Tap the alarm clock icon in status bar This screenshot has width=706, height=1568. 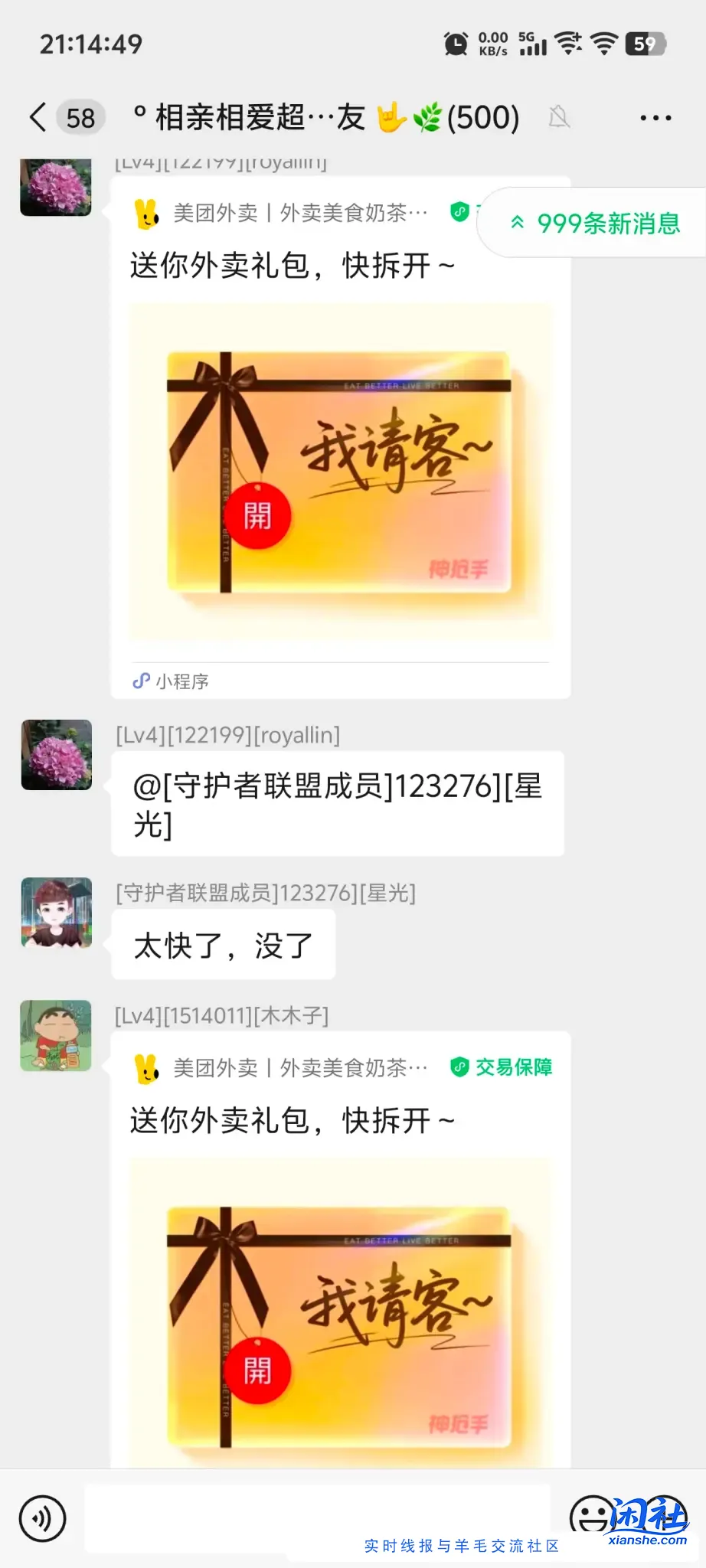click(x=456, y=44)
